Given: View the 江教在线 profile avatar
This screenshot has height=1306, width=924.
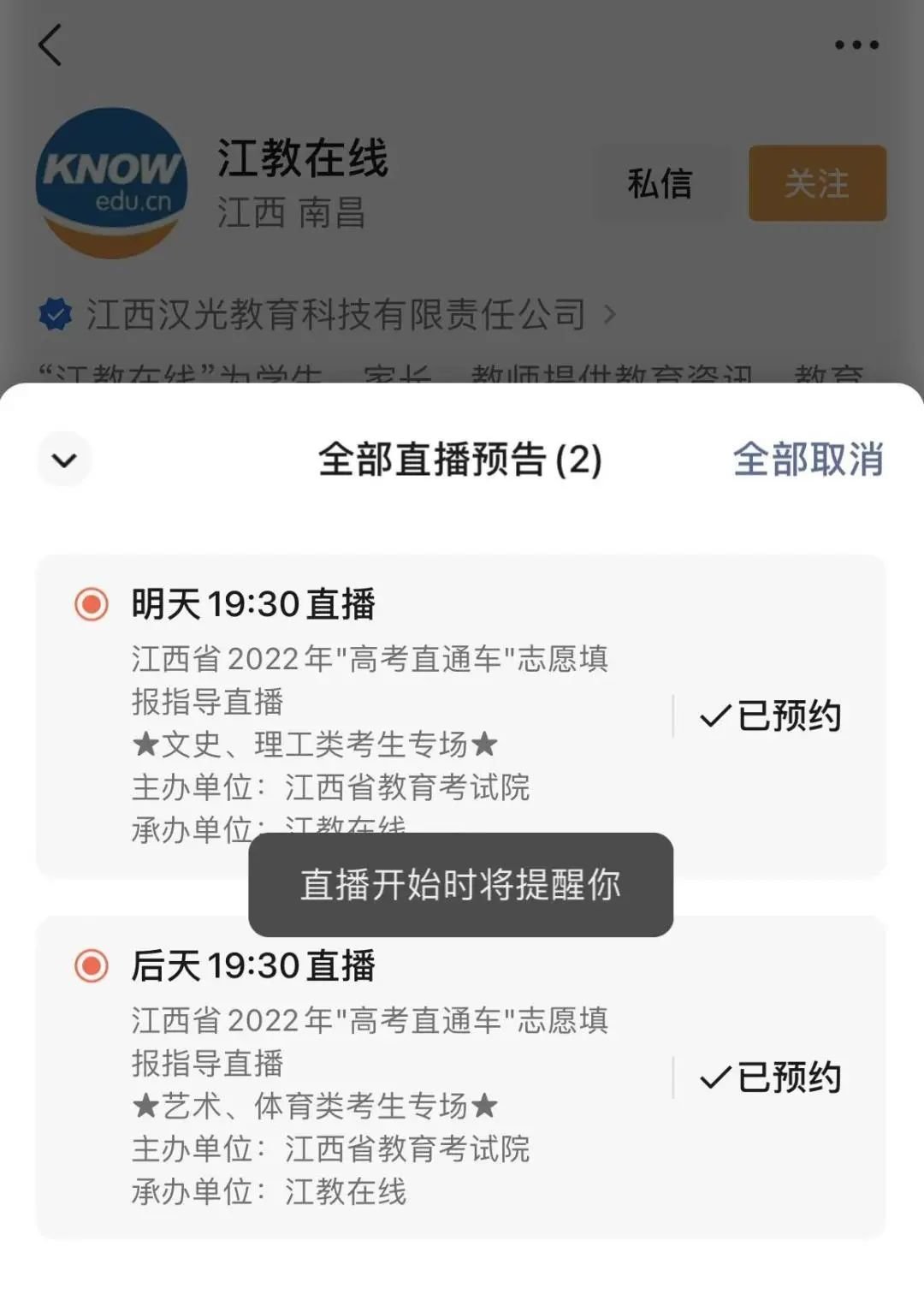Looking at the screenshot, I should 111,183.
